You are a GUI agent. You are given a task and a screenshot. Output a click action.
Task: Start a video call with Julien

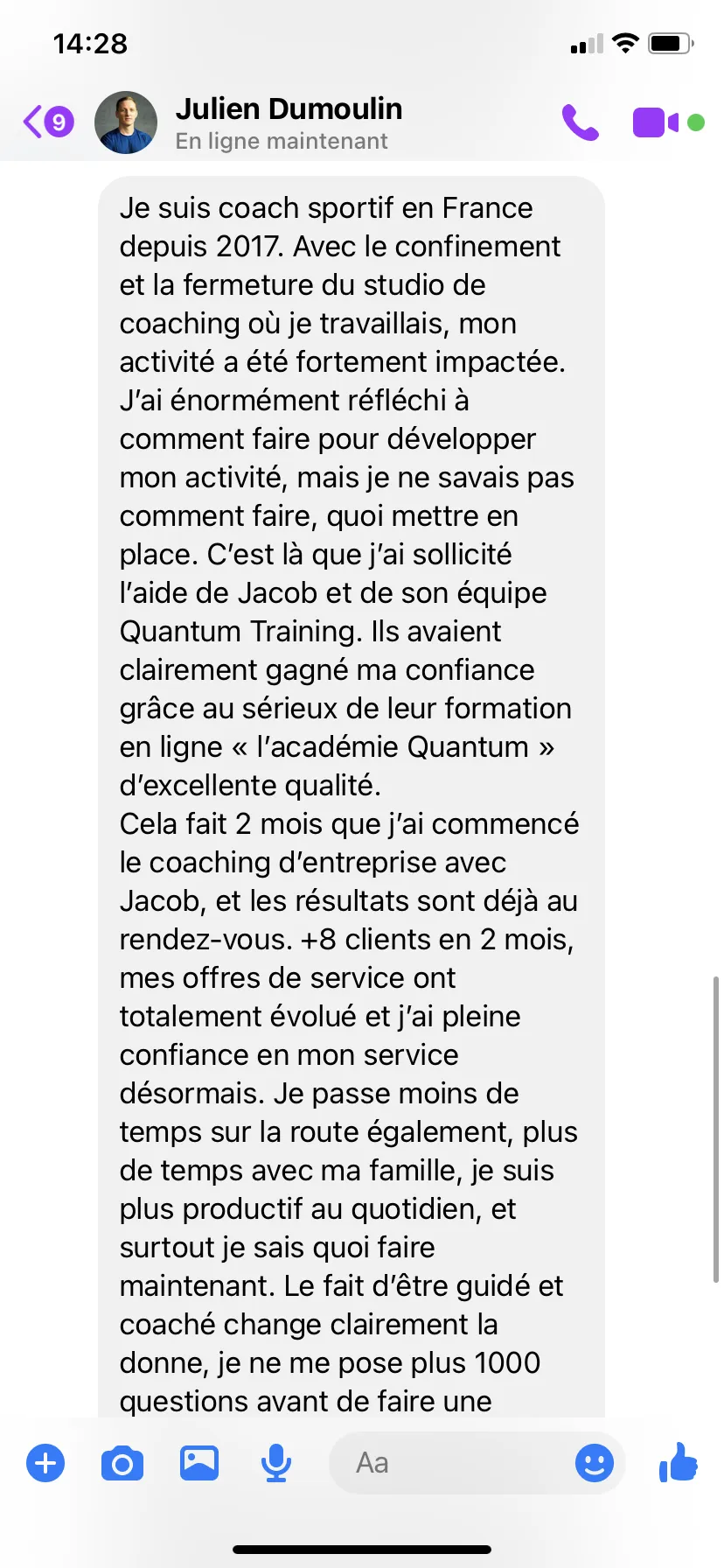656,122
